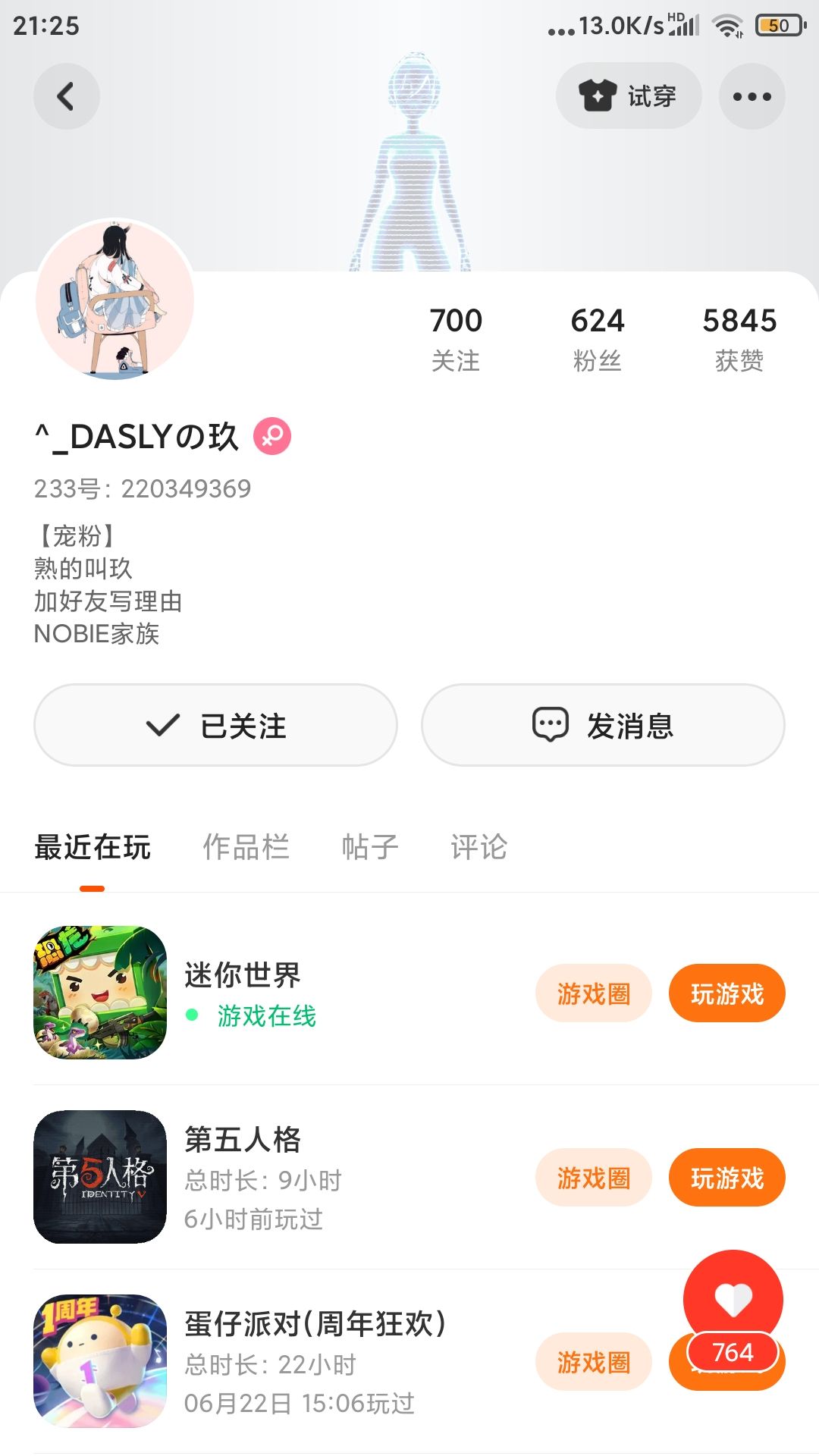Tap the 试穿 outfit try-on button
This screenshot has width=819, height=1456.
[x=628, y=96]
